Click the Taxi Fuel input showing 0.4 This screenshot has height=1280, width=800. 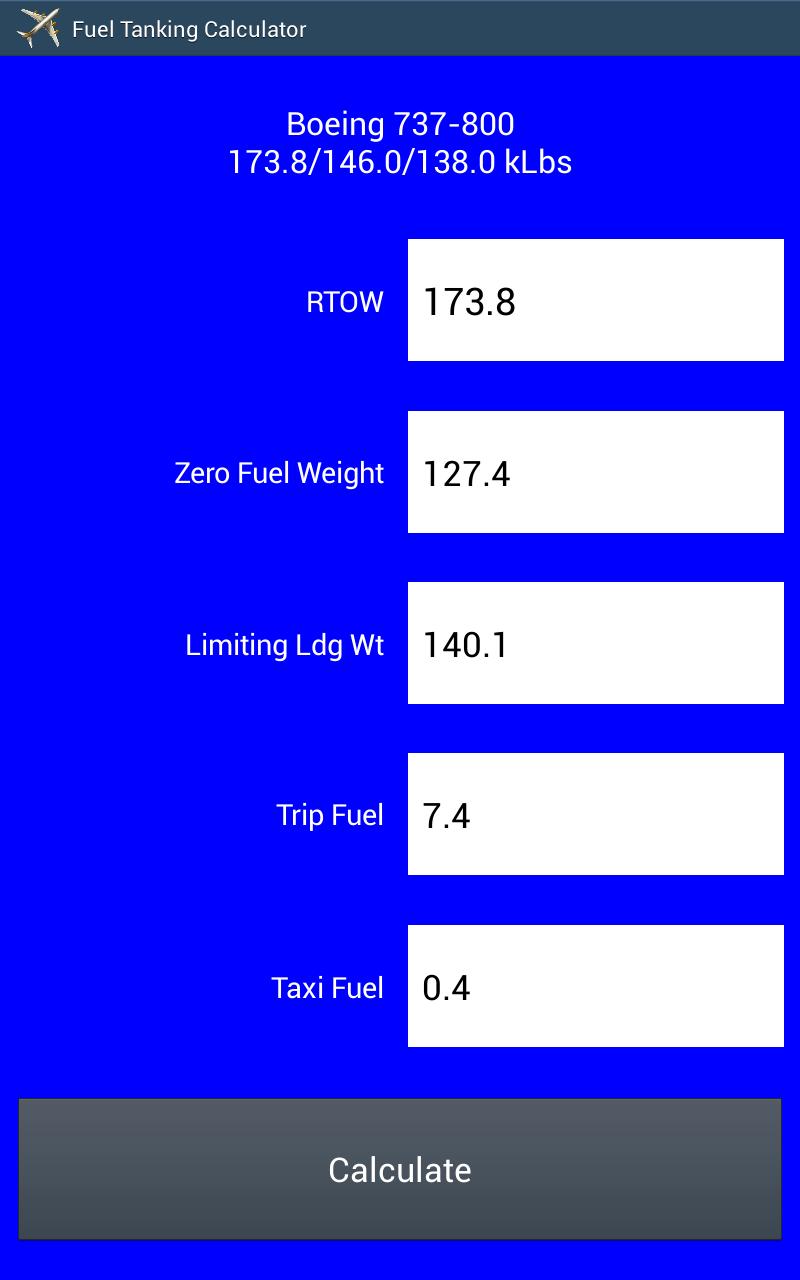[595, 986]
